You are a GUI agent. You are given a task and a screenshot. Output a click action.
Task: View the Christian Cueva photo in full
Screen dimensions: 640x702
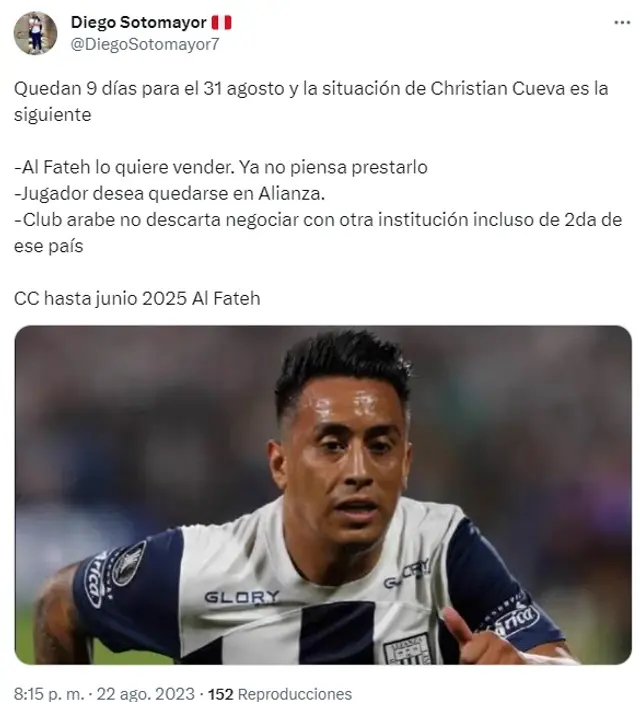click(323, 495)
